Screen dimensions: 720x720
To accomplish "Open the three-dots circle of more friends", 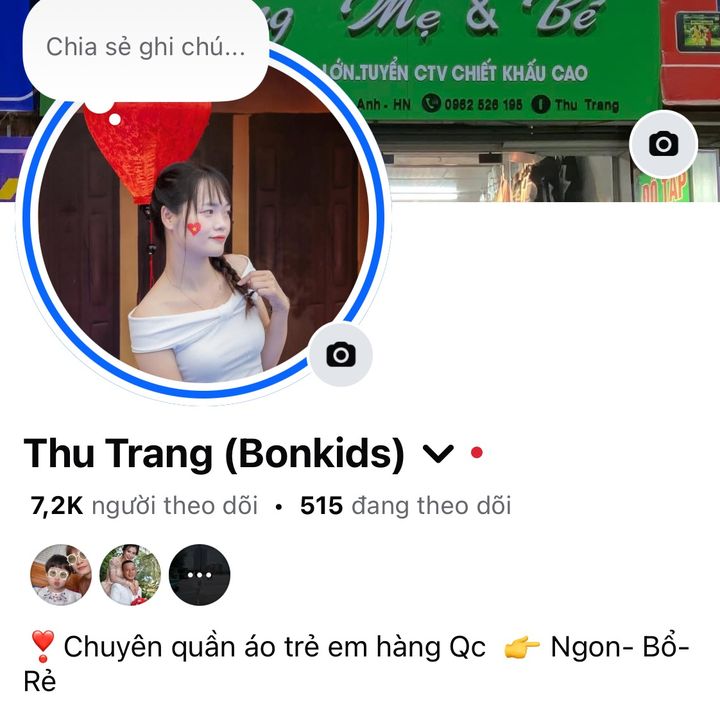I will 199,575.
